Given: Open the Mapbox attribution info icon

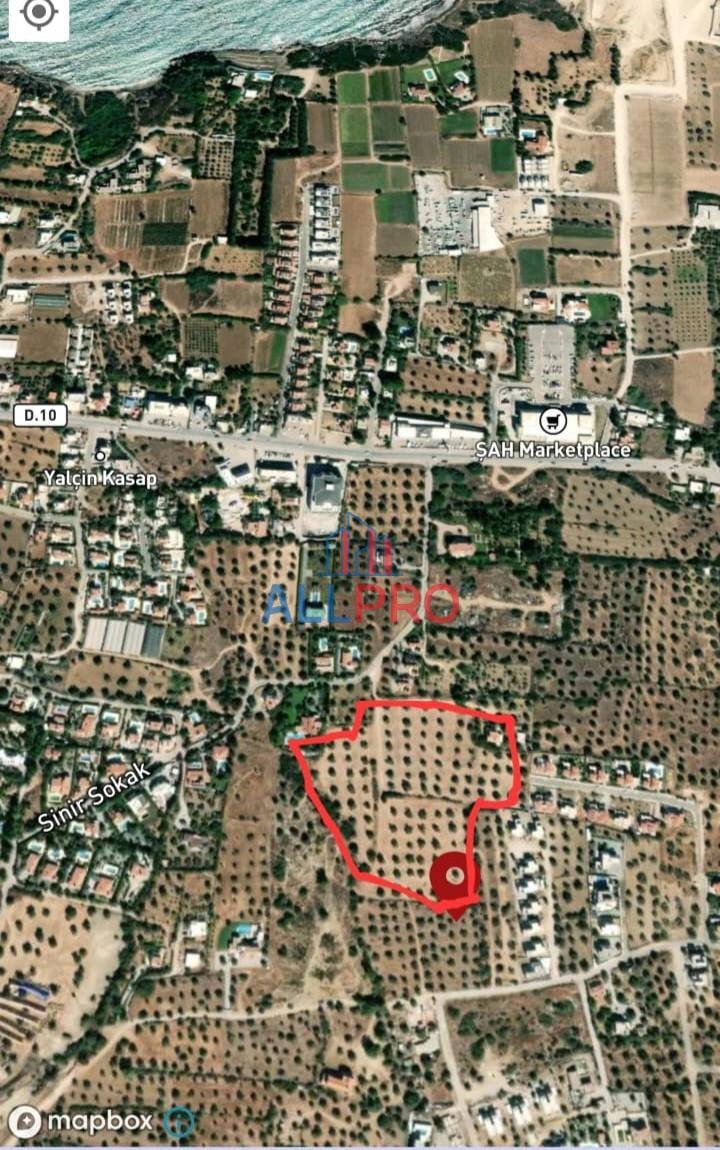Looking at the screenshot, I should pos(179,1122).
